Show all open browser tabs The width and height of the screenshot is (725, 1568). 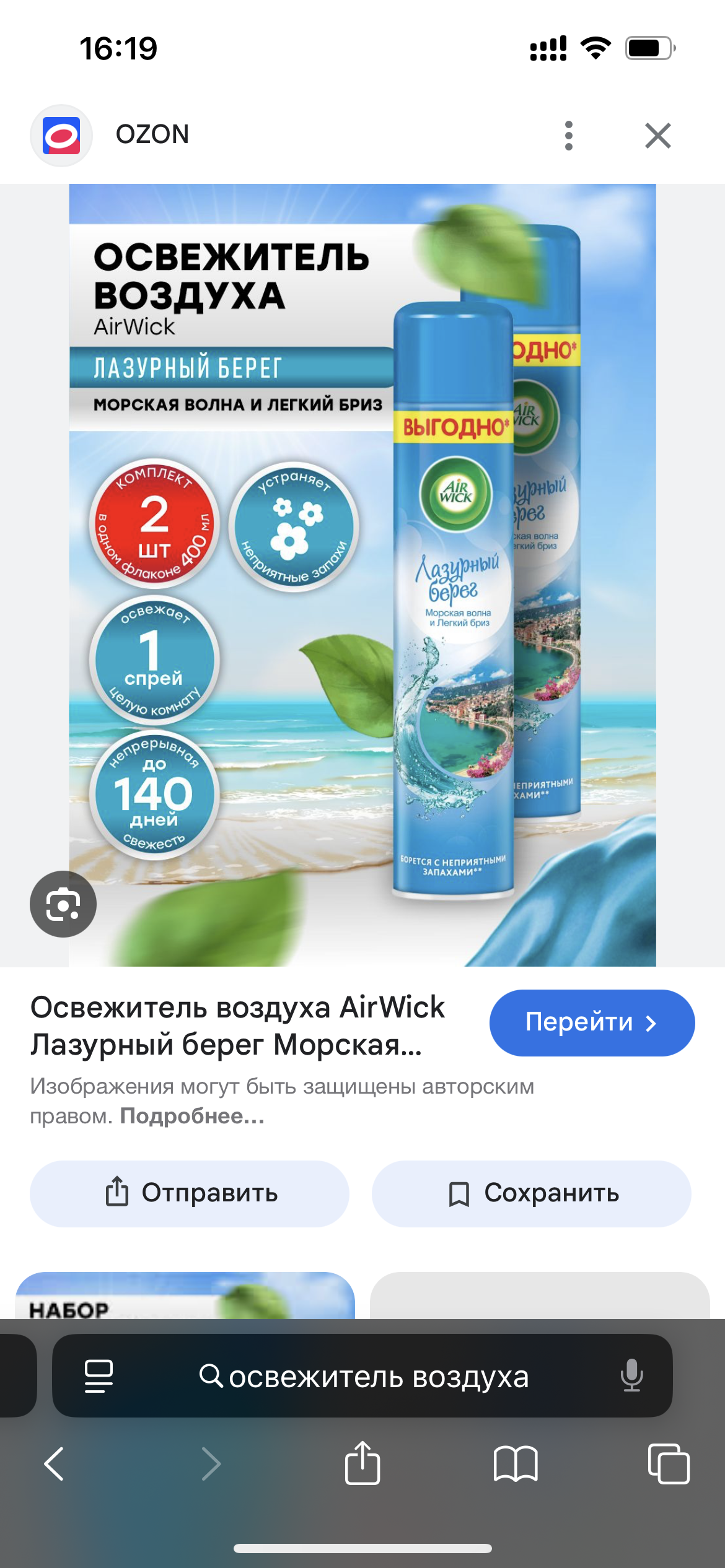pos(669,1464)
